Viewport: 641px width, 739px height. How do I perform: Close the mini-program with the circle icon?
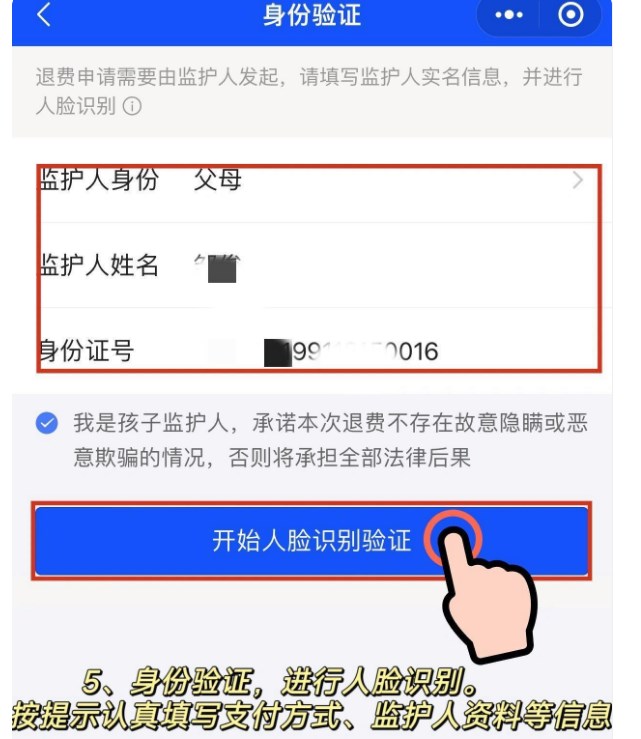click(571, 16)
